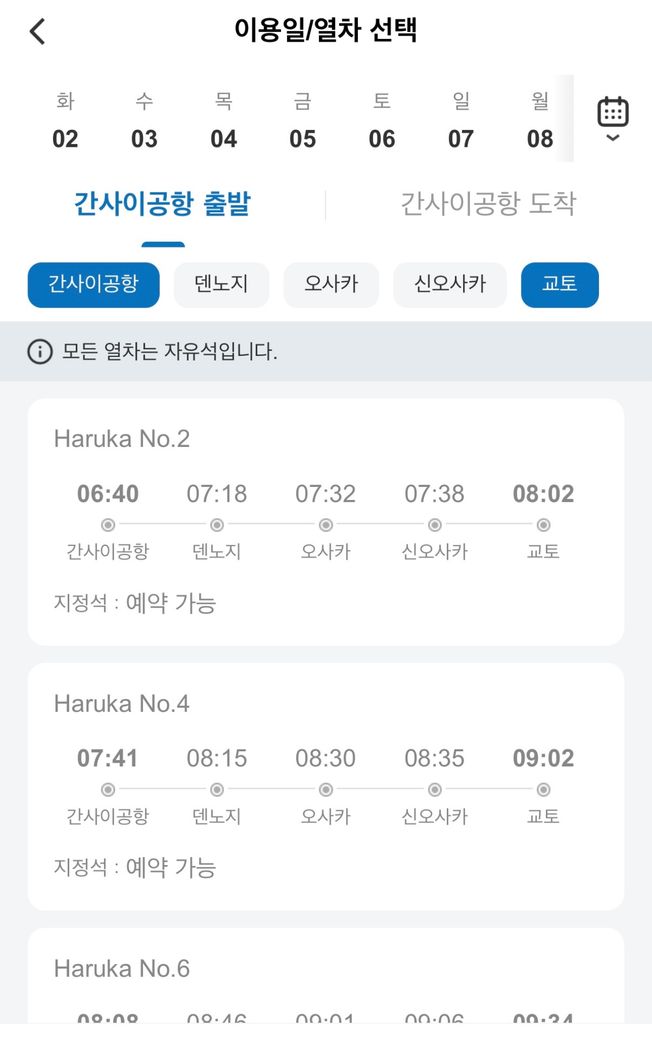Open the calendar date picker
This screenshot has height=1040, width=652.
tap(612, 119)
